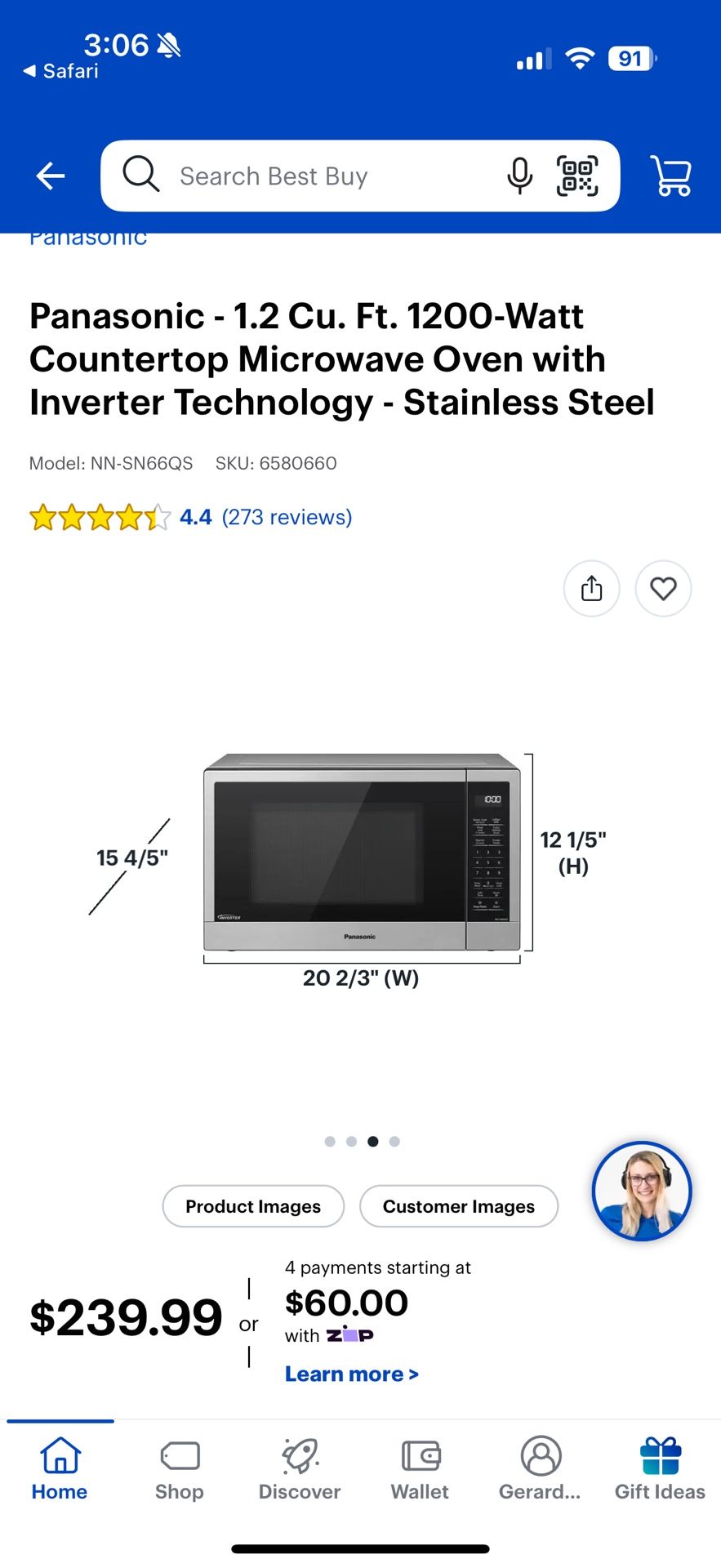721x1568 pixels.
Task: Open the shopping cart
Action: pos(671,176)
